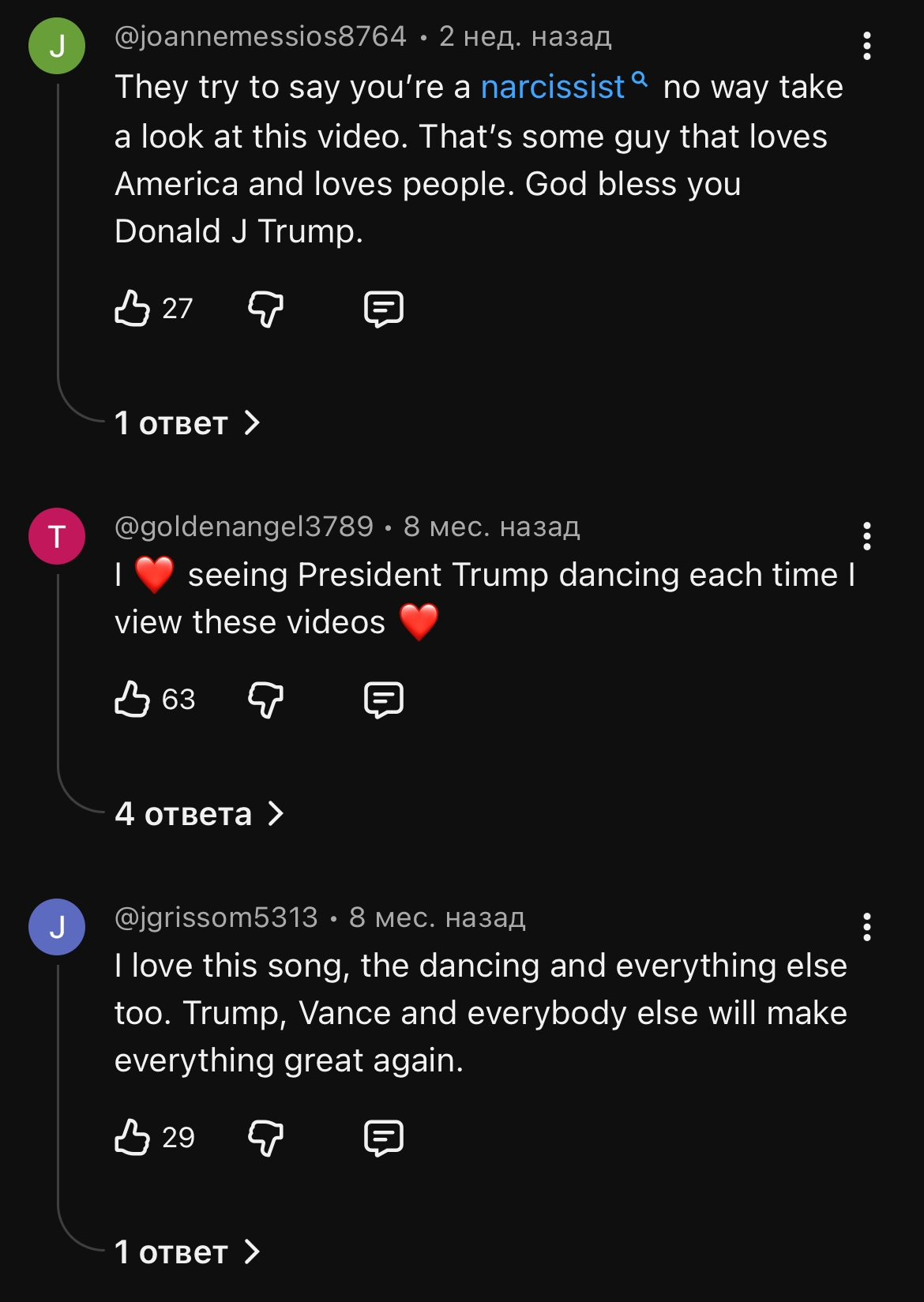Visit the @goldenangel3789 channel via username
This screenshot has width=924, height=1302.
coord(244,527)
